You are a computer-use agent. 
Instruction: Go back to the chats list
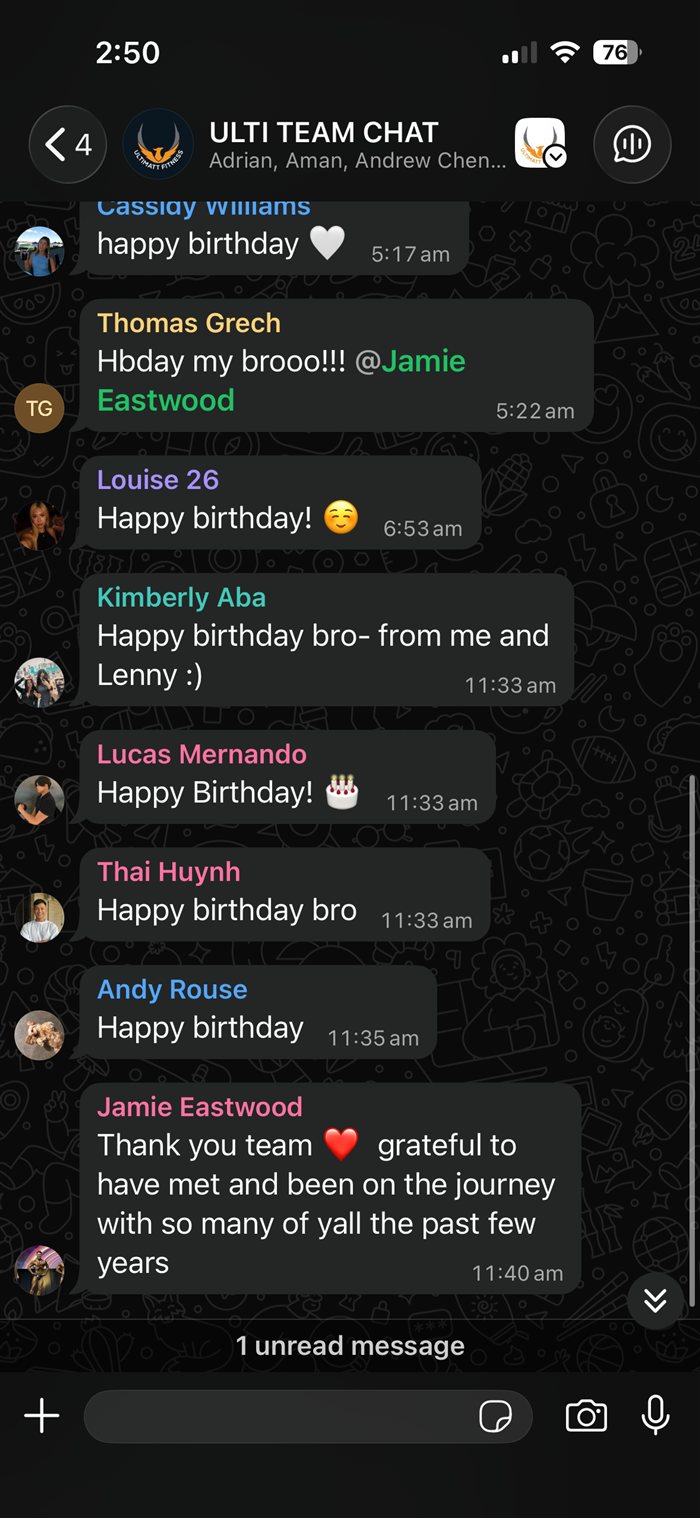click(67, 145)
